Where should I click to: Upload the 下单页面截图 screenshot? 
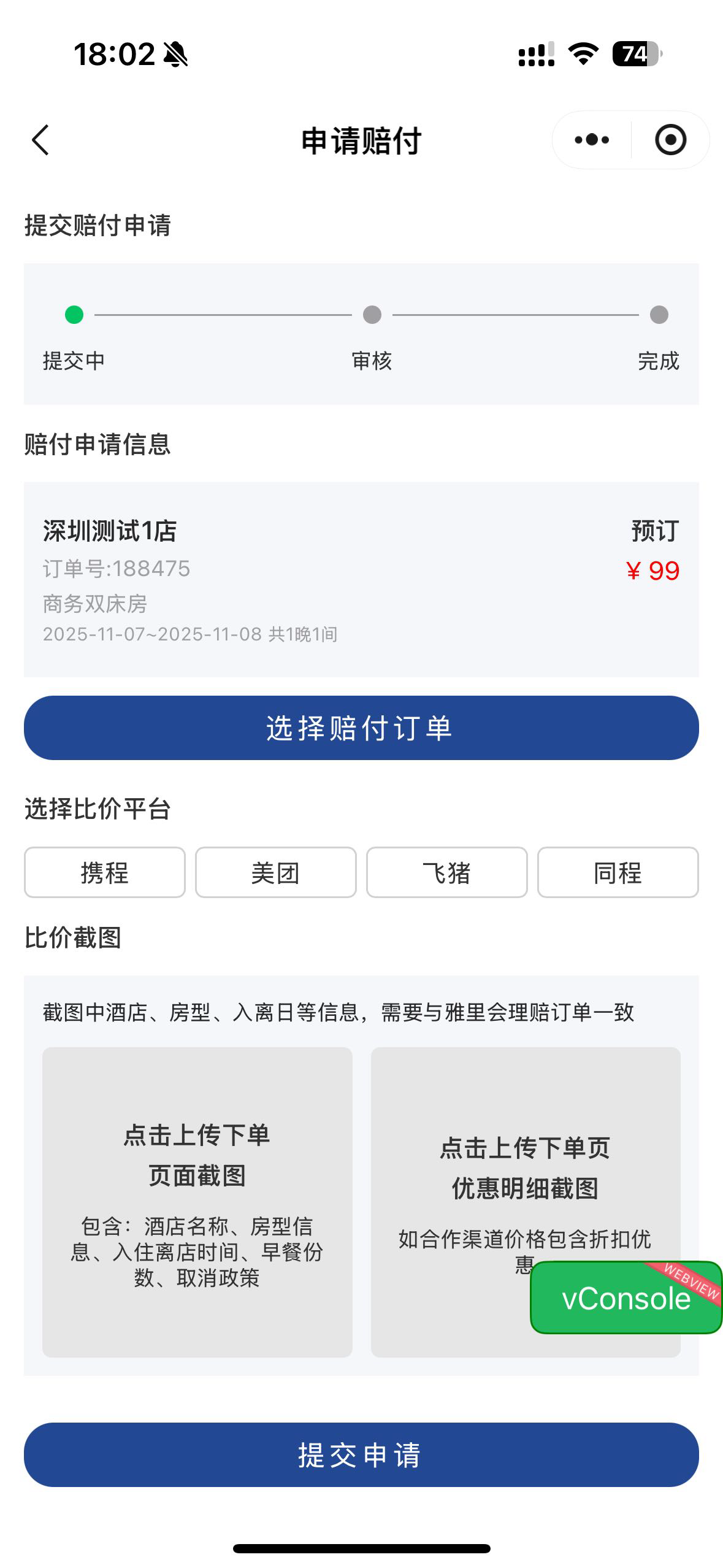click(197, 1201)
